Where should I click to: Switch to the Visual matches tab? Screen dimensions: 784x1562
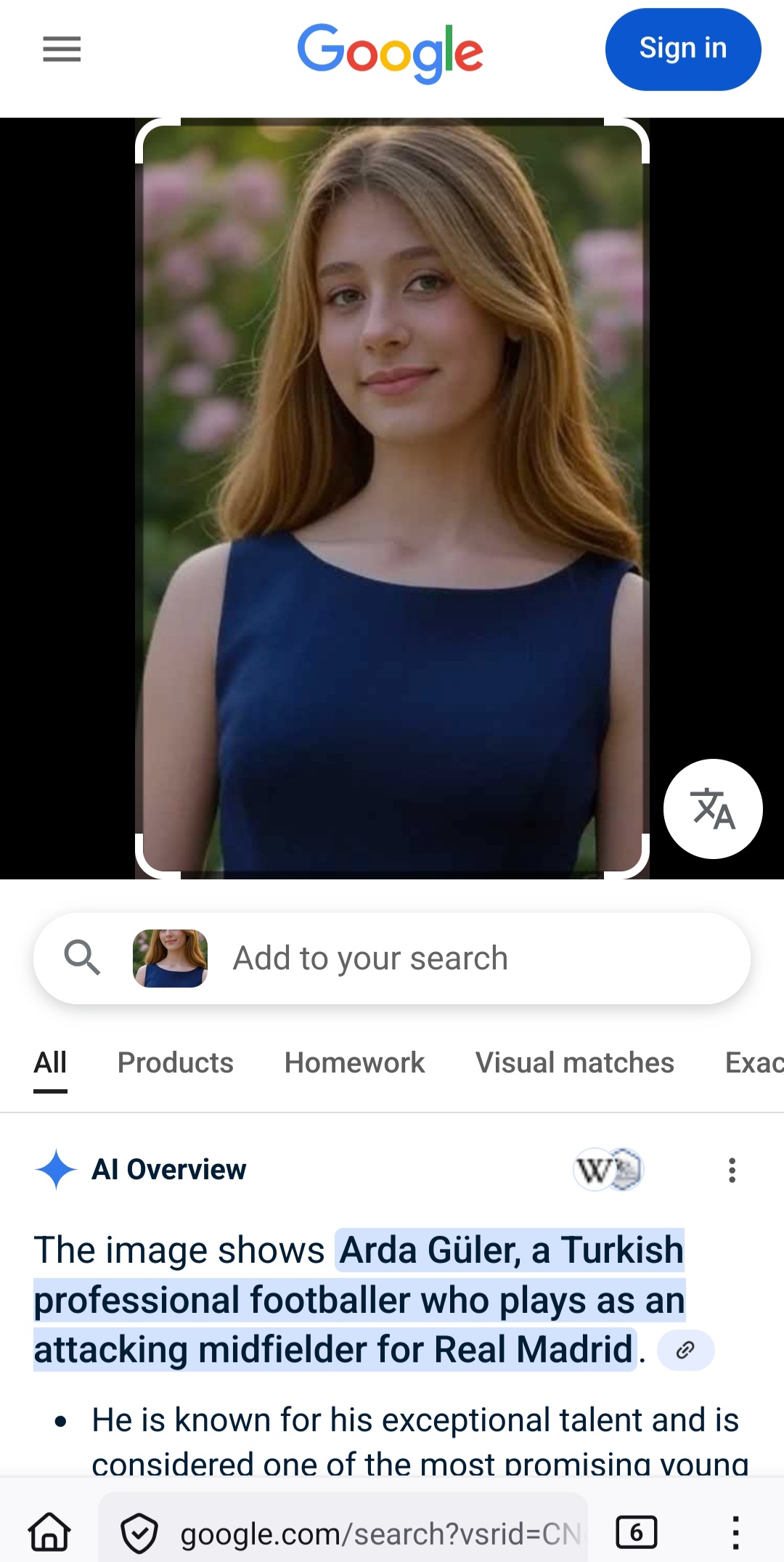pyautogui.click(x=574, y=1063)
